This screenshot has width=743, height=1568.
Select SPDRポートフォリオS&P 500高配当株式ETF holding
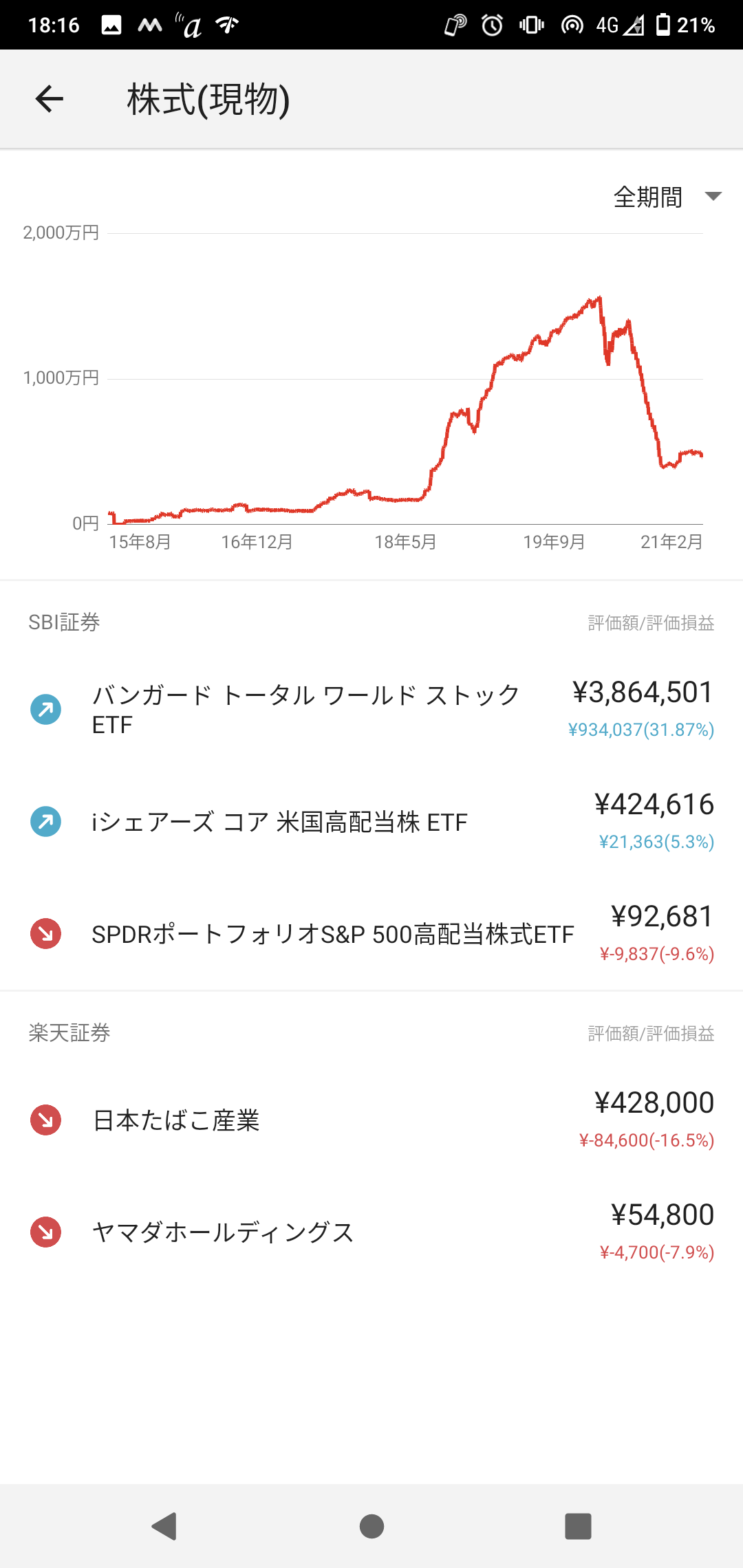(371, 934)
